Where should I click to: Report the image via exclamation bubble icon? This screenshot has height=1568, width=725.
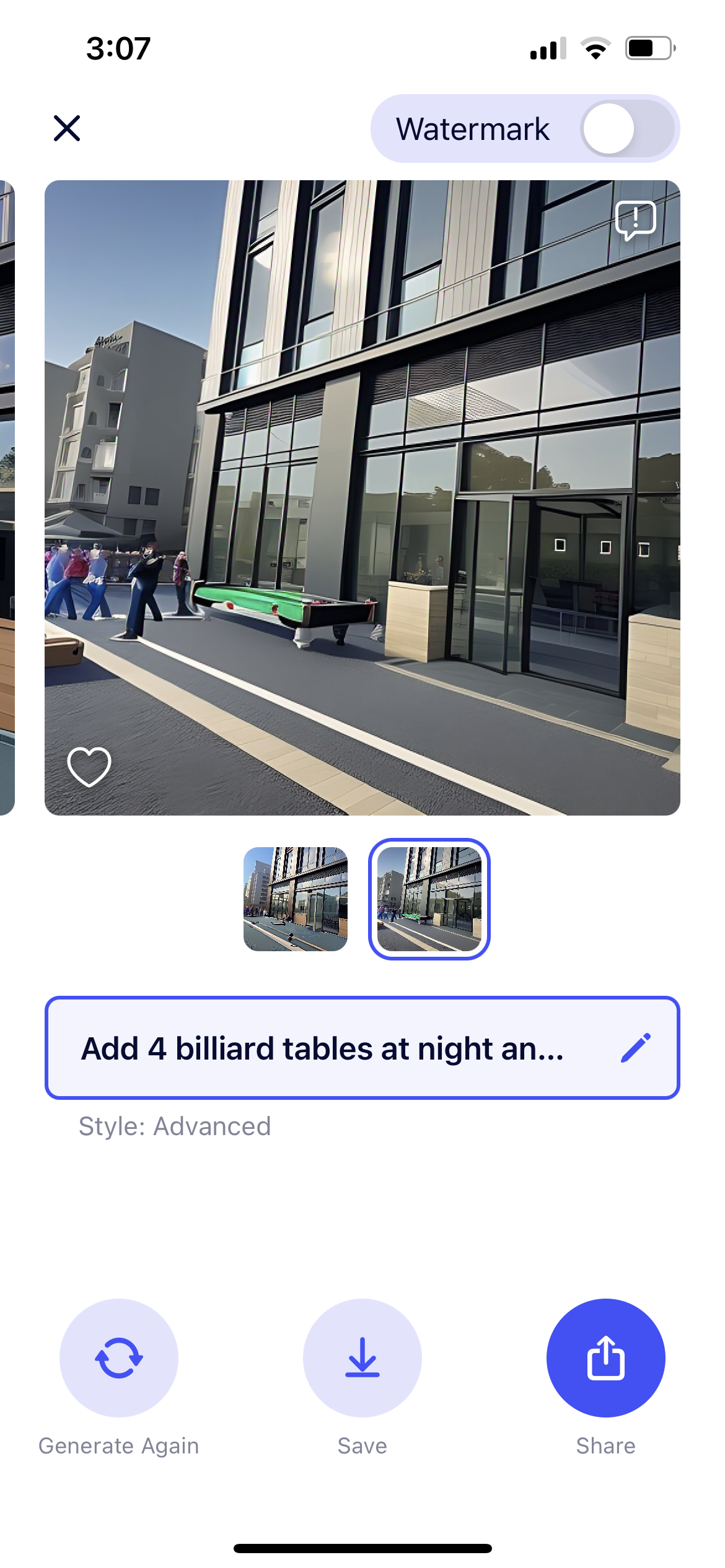(x=636, y=220)
